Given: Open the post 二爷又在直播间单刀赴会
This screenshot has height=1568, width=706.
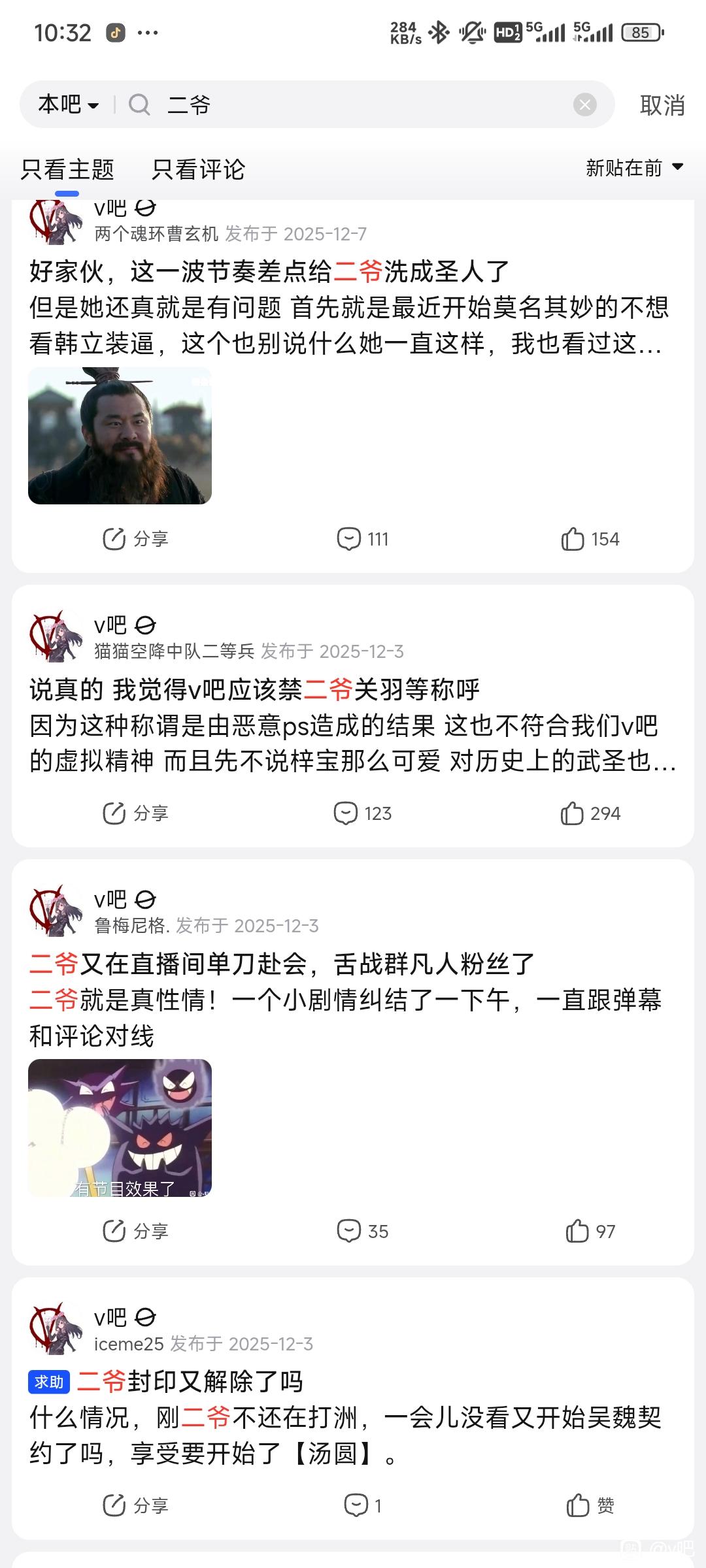Looking at the screenshot, I should tap(282, 964).
